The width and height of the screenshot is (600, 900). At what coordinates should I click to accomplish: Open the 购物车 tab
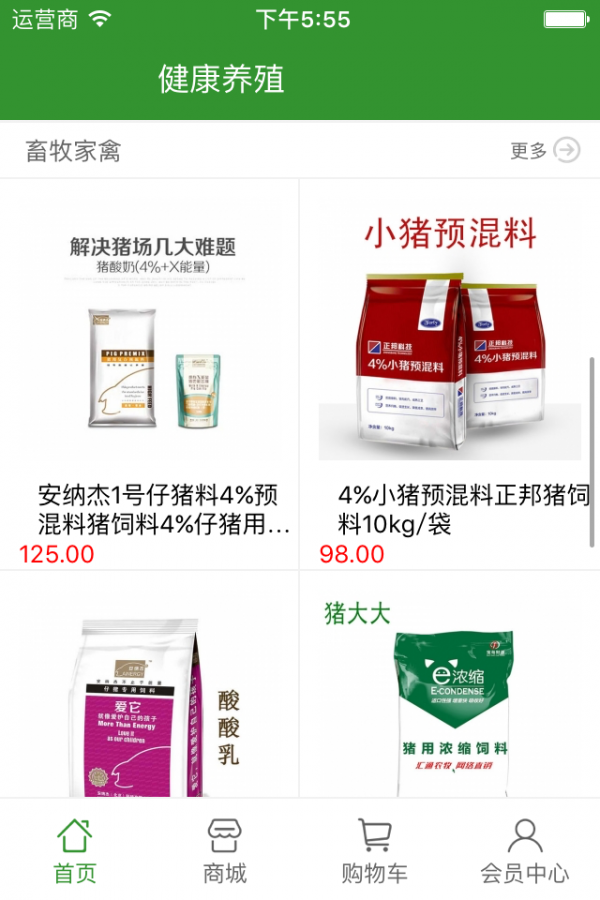pyautogui.click(x=375, y=850)
